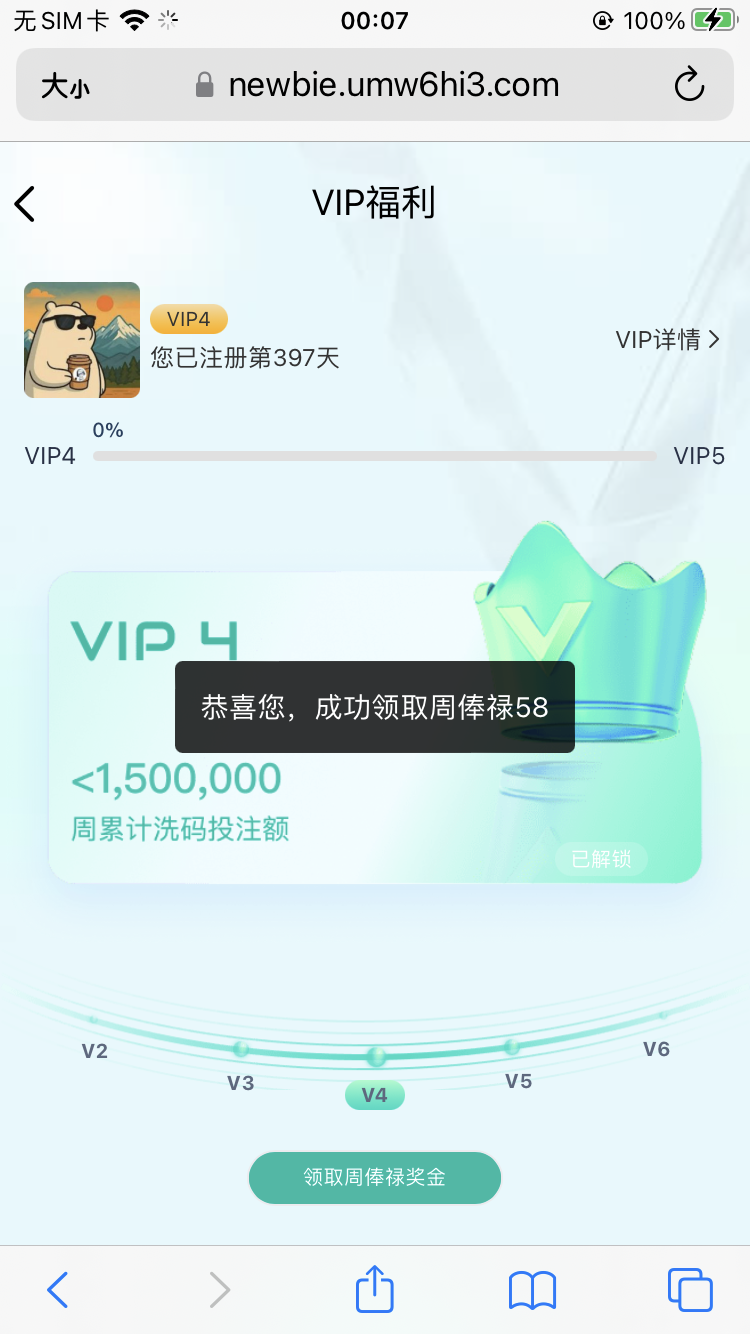Reload the page in Safari
This screenshot has height=1334, width=750.
click(x=689, y=85)
